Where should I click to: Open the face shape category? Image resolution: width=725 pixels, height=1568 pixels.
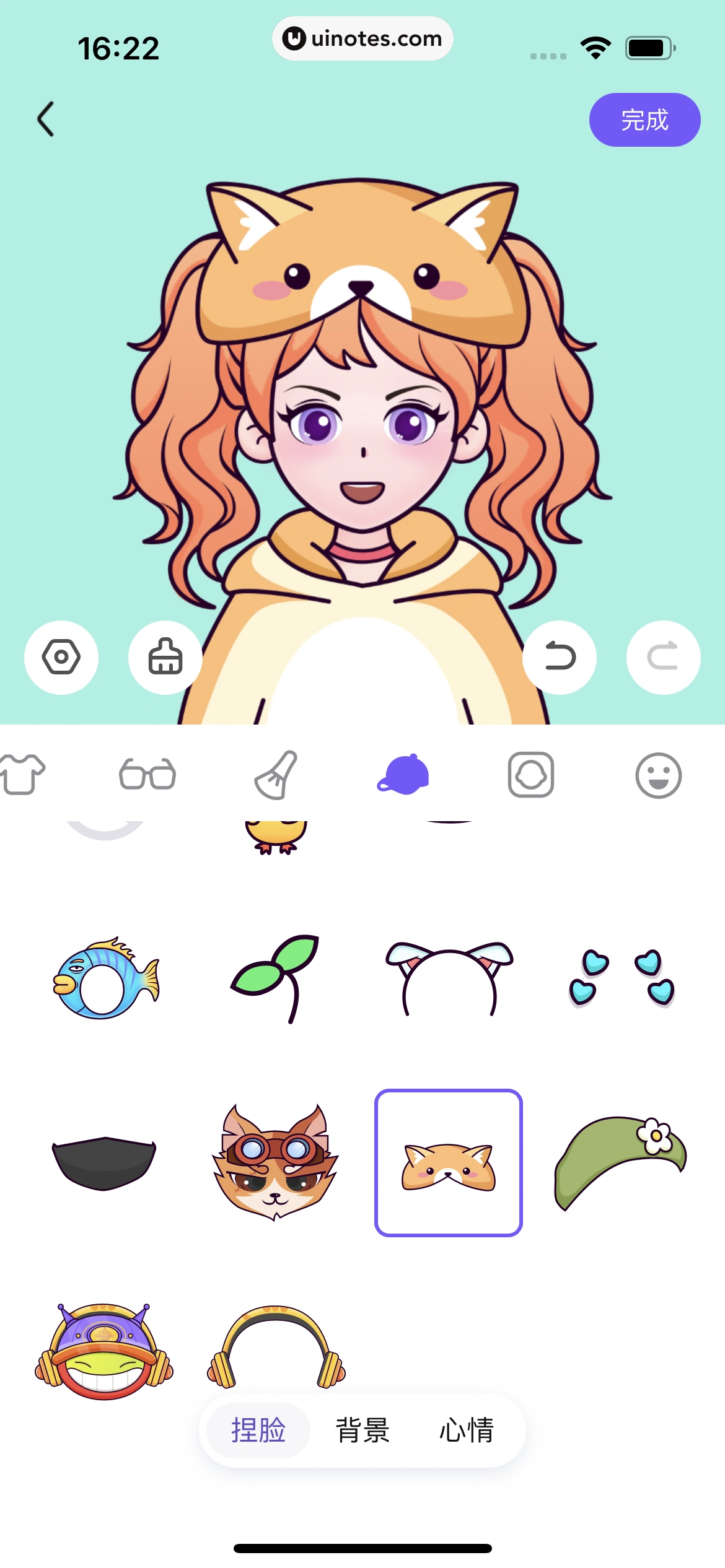click(x=531, y=775)
